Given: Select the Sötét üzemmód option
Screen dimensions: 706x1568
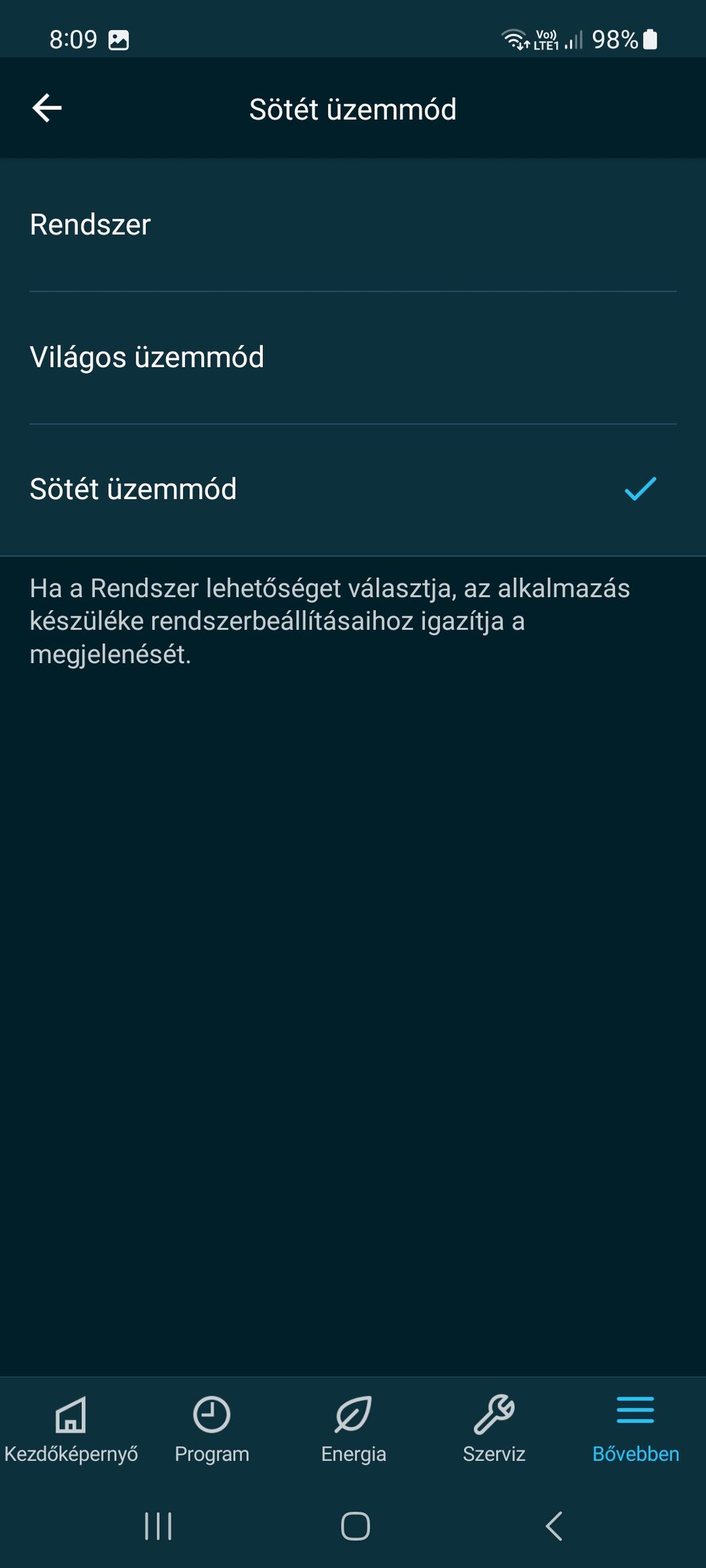Looking at the screenshot, I should (352, 489).
